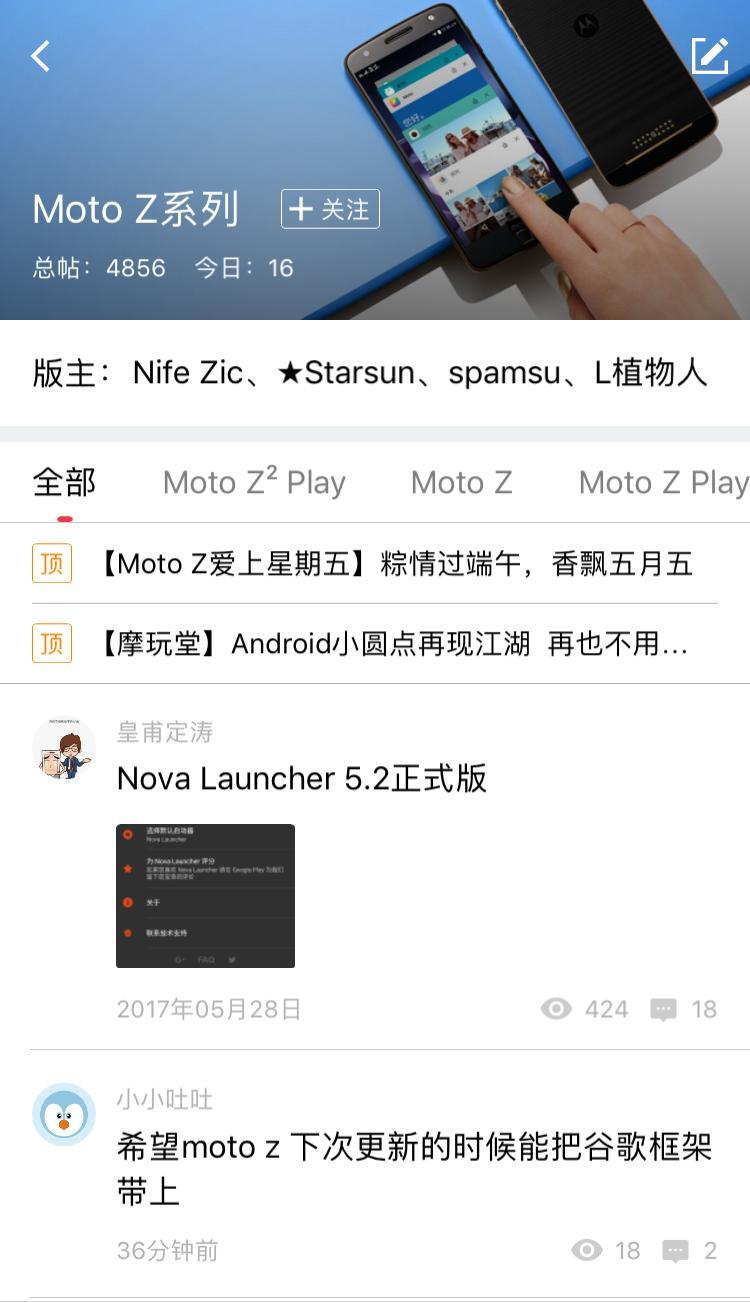Tap the 顶 badge beside the 摩玩堂 post
The width and height of the screenshot is (750, 1302).
click(52, 643)
